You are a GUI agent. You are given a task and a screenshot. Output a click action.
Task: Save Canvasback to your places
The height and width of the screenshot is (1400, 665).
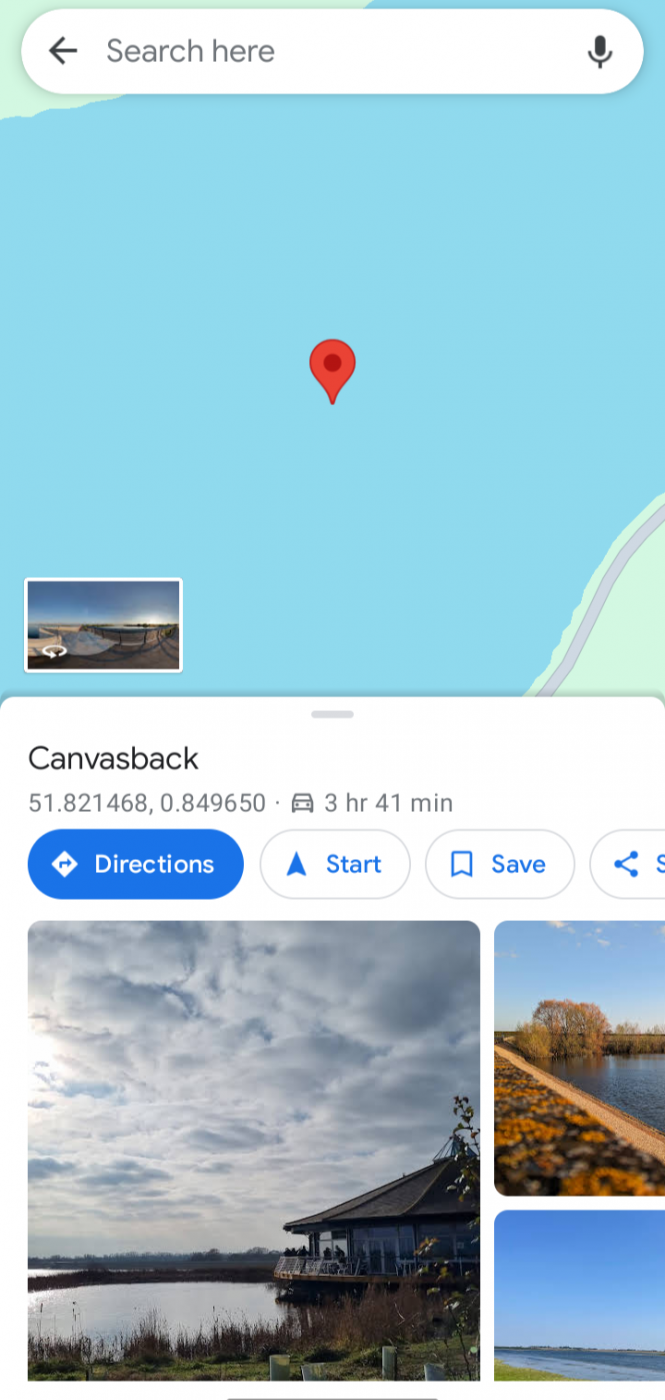(499, 864)
